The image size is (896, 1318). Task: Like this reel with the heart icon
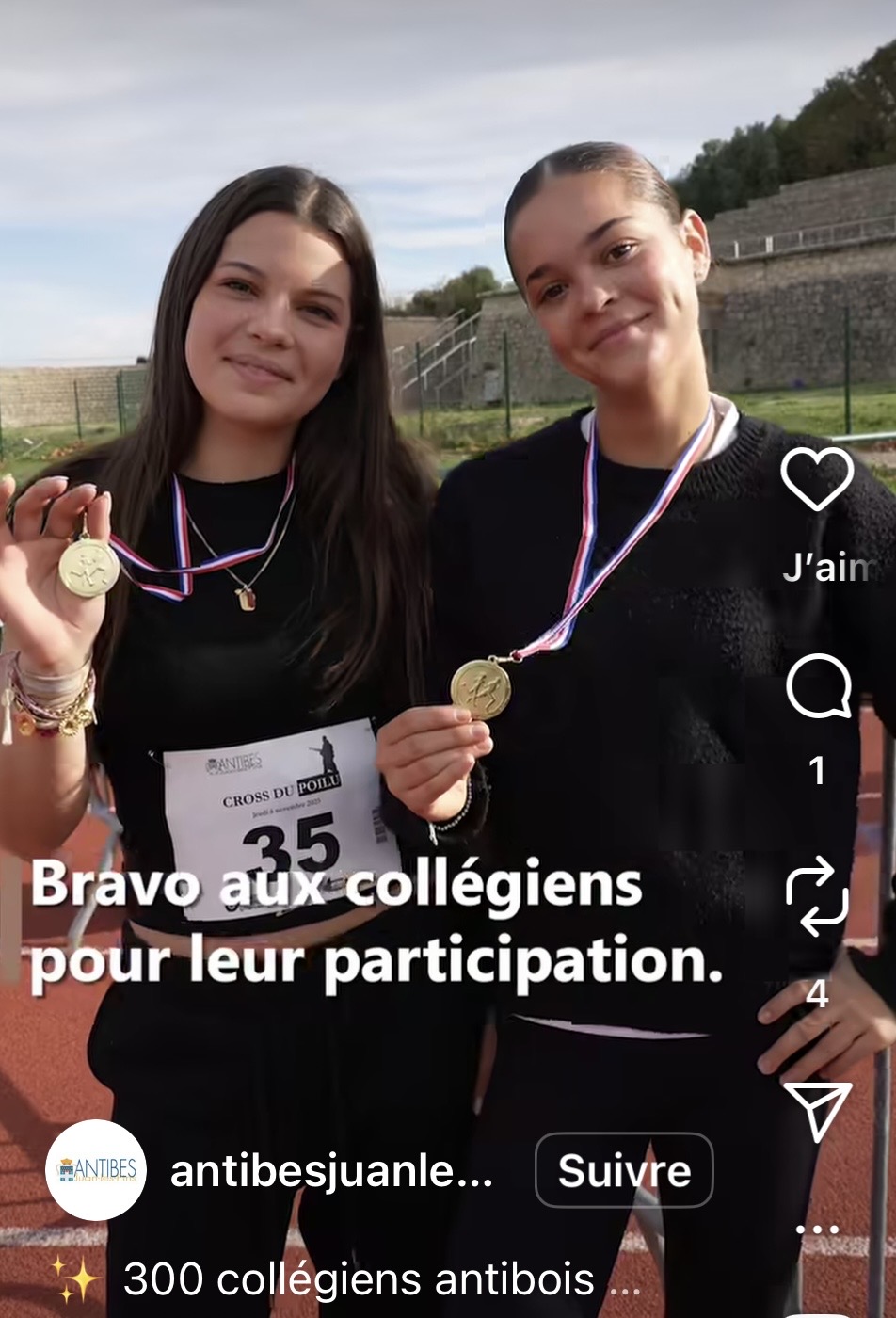click(816, 479)
